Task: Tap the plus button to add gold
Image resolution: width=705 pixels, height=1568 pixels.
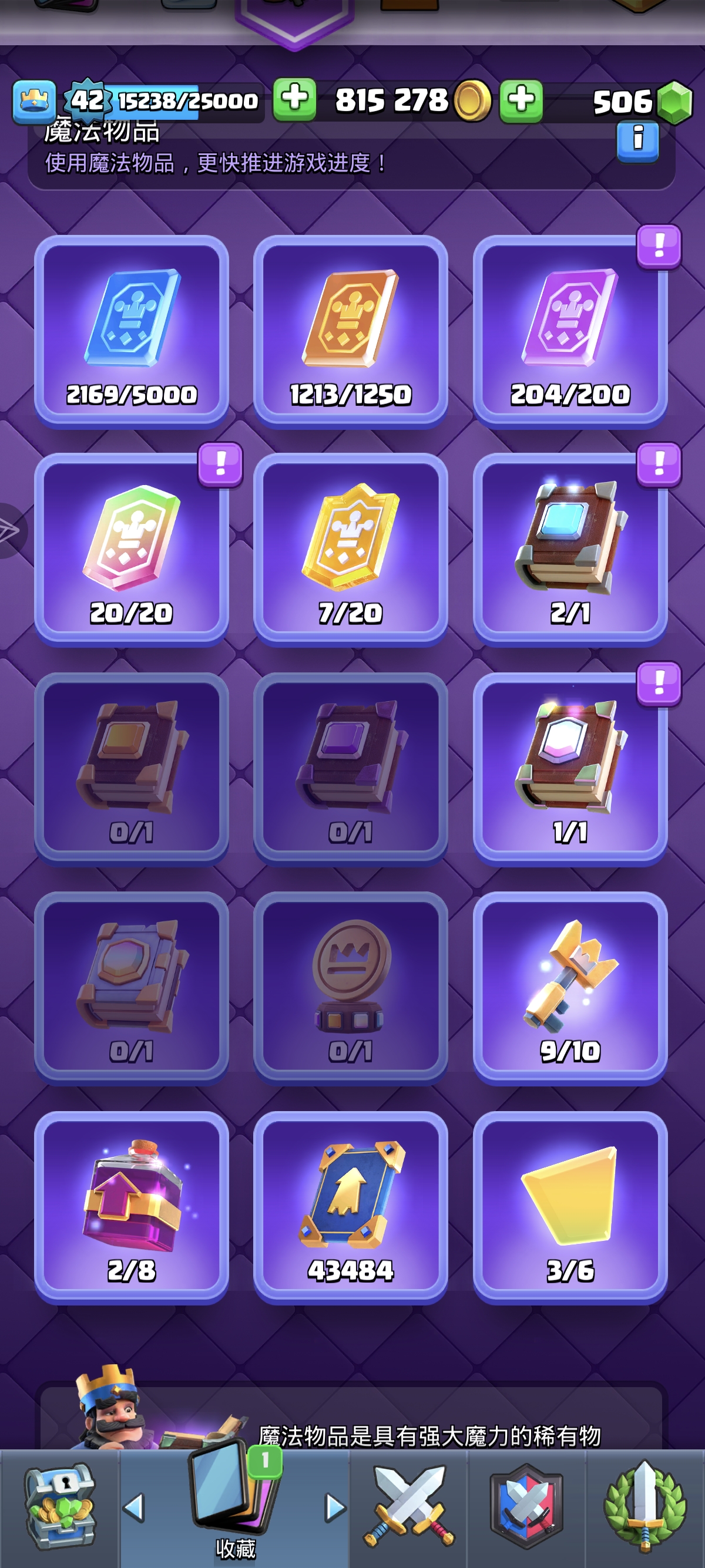Action: pyautogui.click(x=521, y=100)
